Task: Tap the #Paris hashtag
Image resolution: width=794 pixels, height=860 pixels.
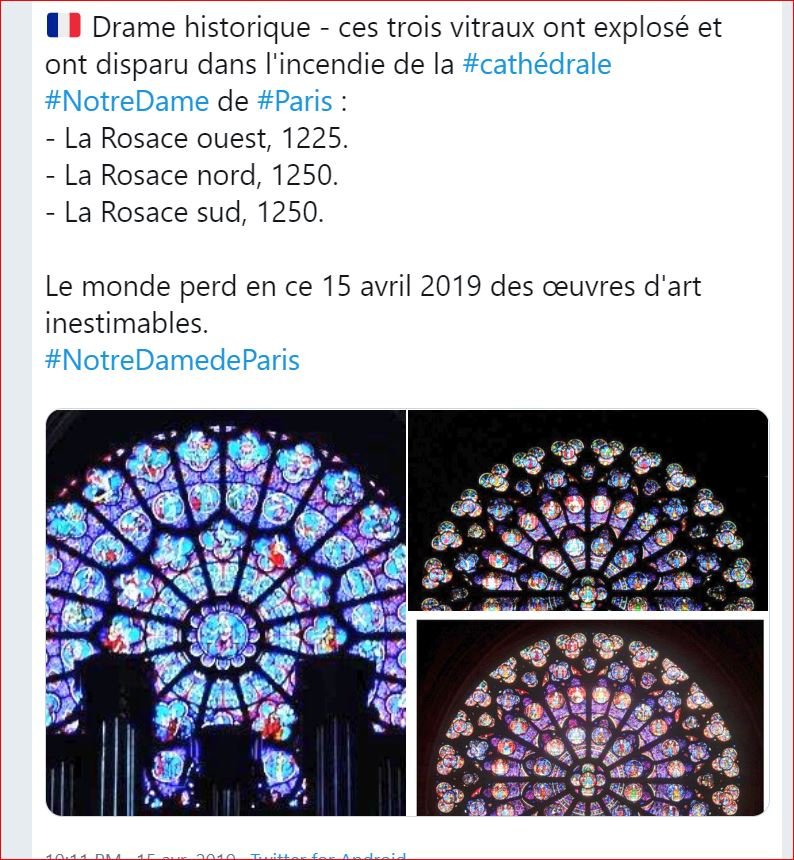Action: pyautogui.click(x=294, y=101)
